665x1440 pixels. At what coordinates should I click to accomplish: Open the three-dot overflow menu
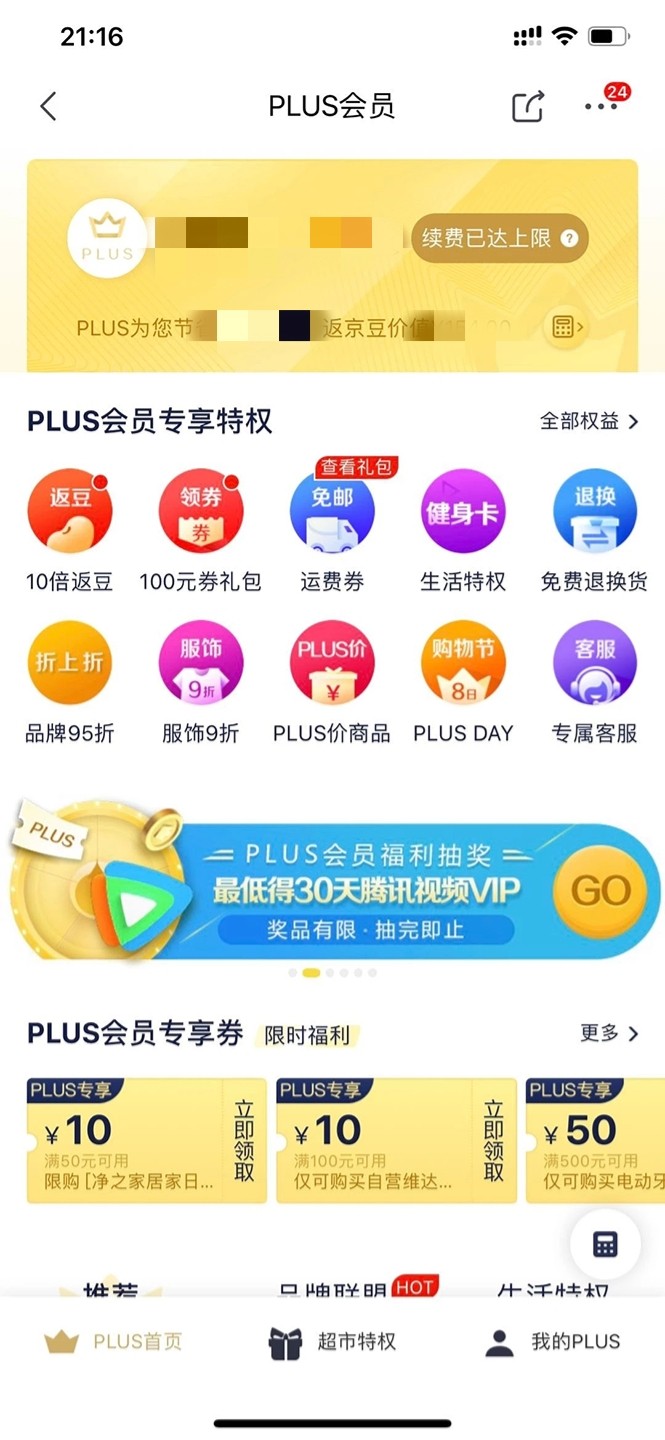click(x=601, y=106)
